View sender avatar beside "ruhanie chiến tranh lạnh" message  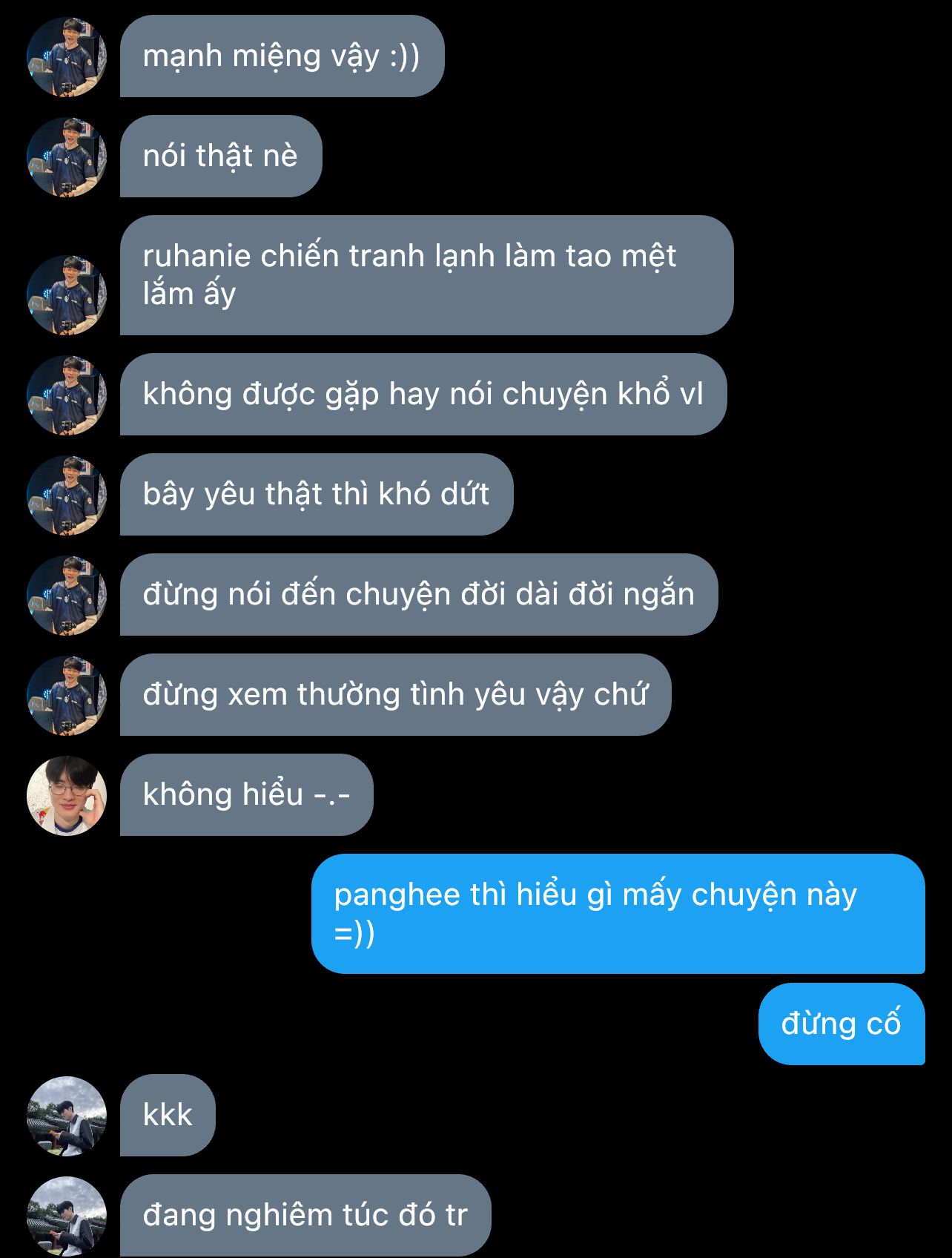tap(67, 295)
